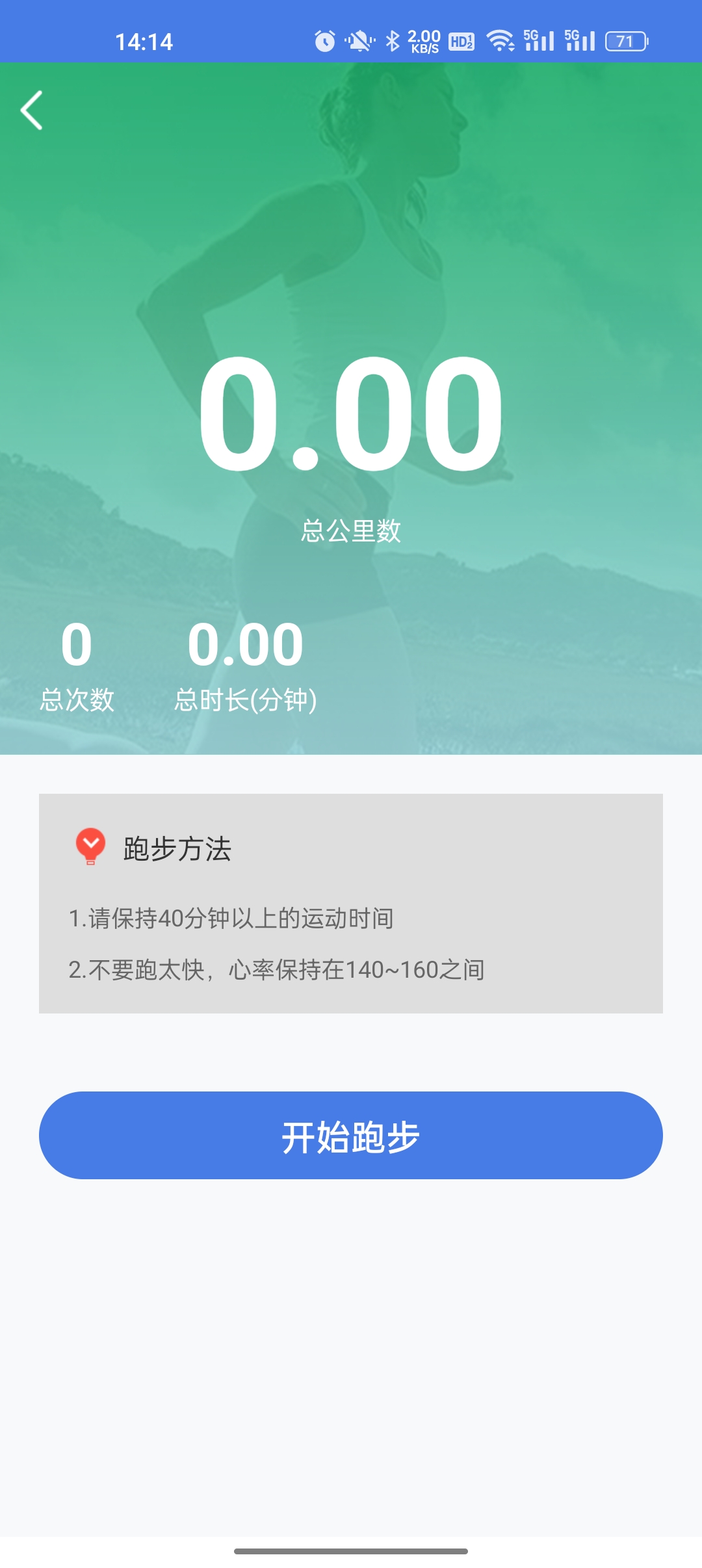Tap the notification muted icon

click(359, 40)
